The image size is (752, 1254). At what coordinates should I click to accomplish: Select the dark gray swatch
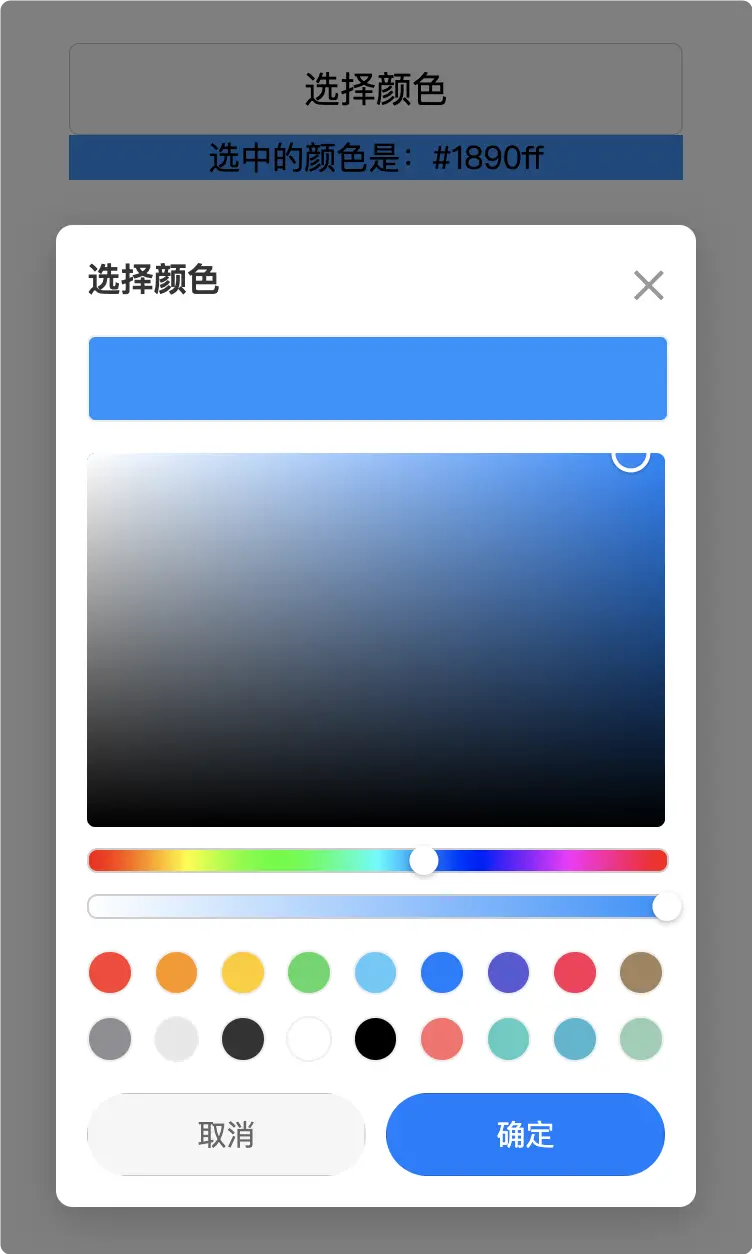243,1039
